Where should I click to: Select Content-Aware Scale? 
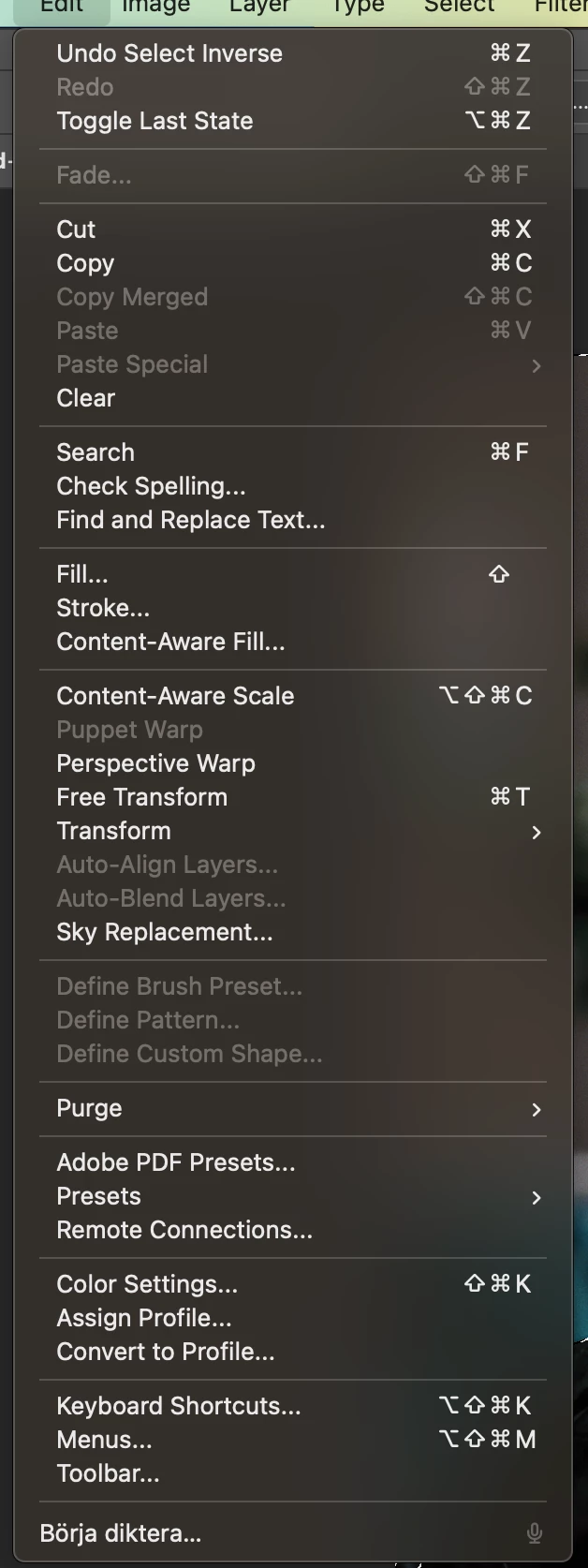click(x=175, y=696)
